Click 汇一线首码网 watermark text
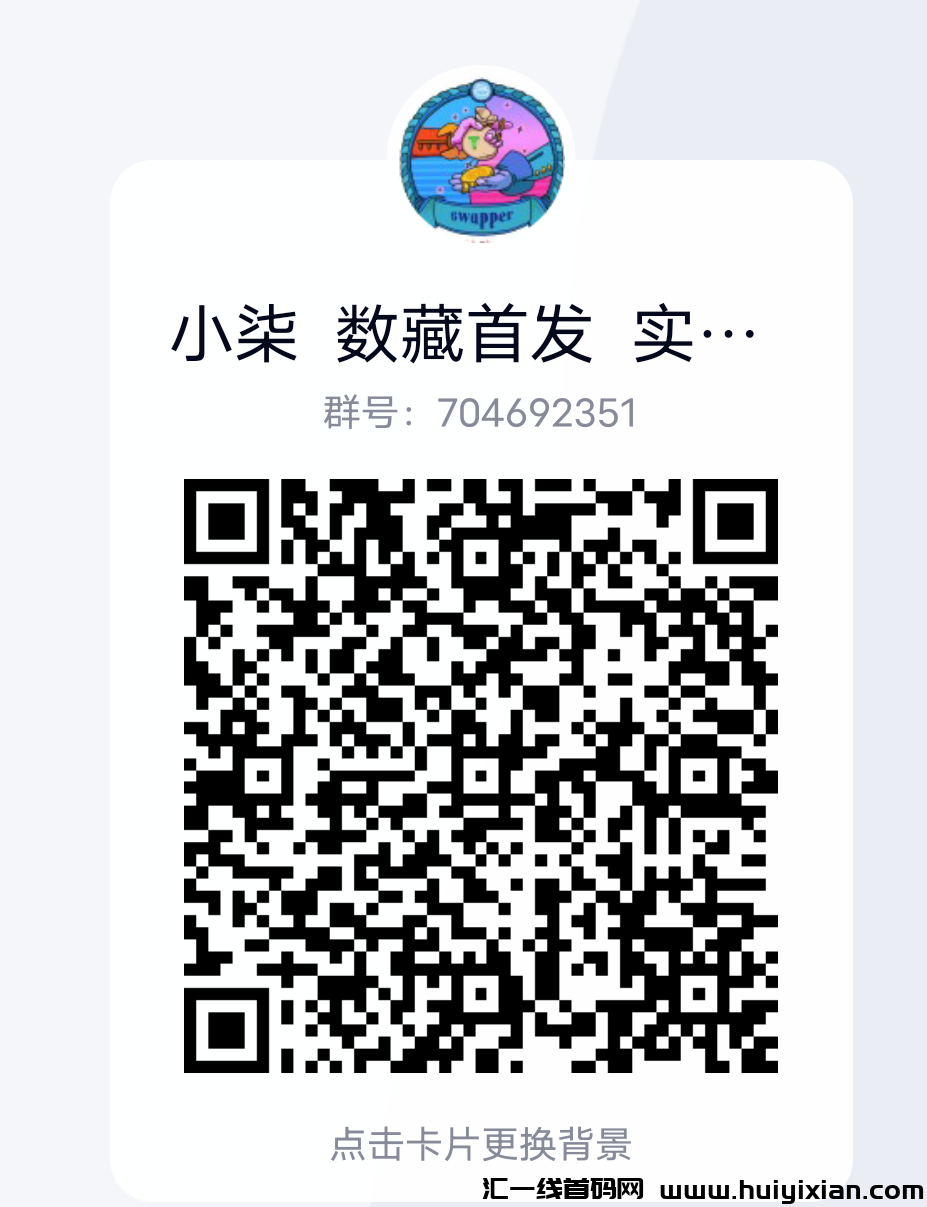 pyautogui.click(x=559, y=1189)
